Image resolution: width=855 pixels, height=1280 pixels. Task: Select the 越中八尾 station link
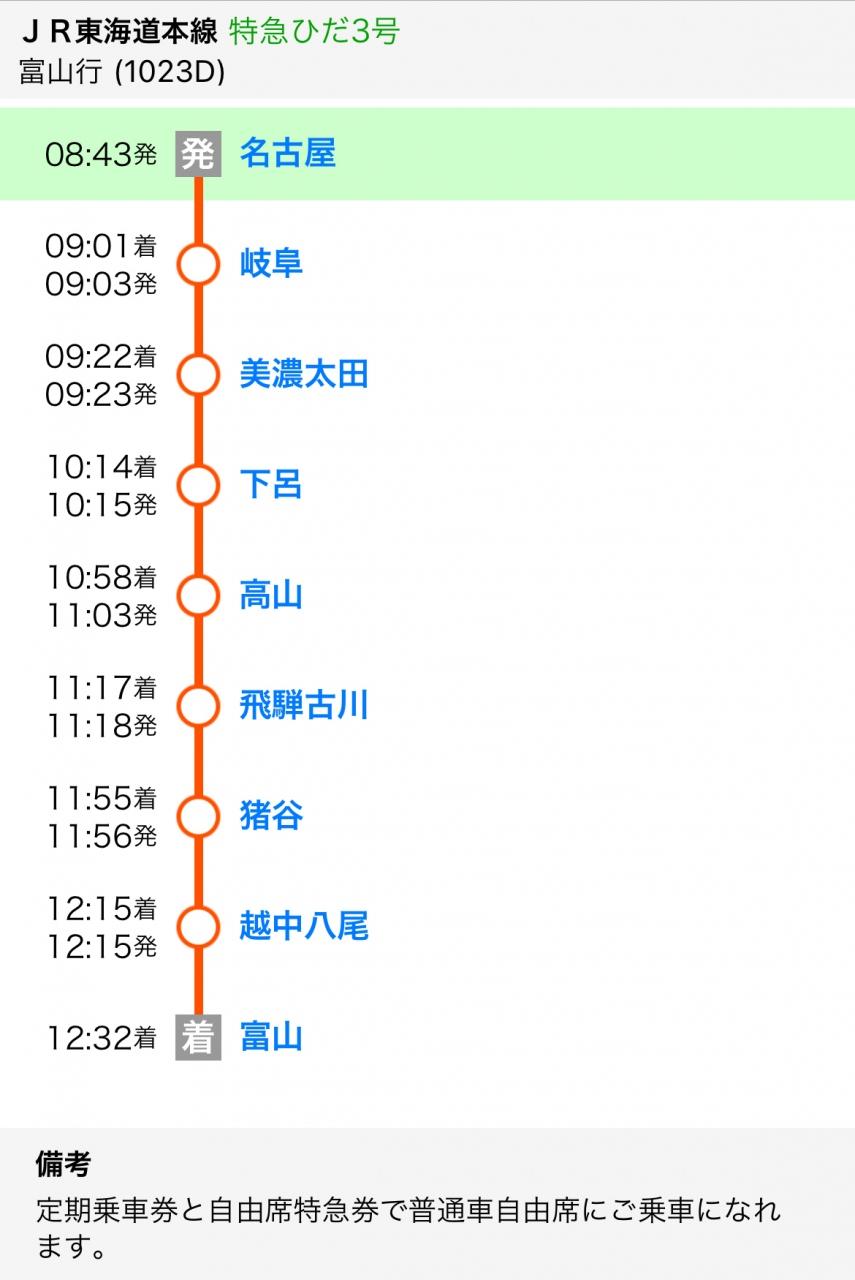click(303, 927)
